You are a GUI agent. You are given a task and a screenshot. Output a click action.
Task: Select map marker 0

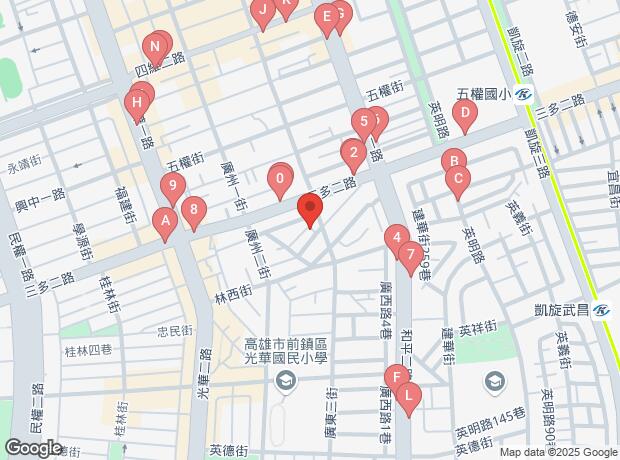coord(281,180)
